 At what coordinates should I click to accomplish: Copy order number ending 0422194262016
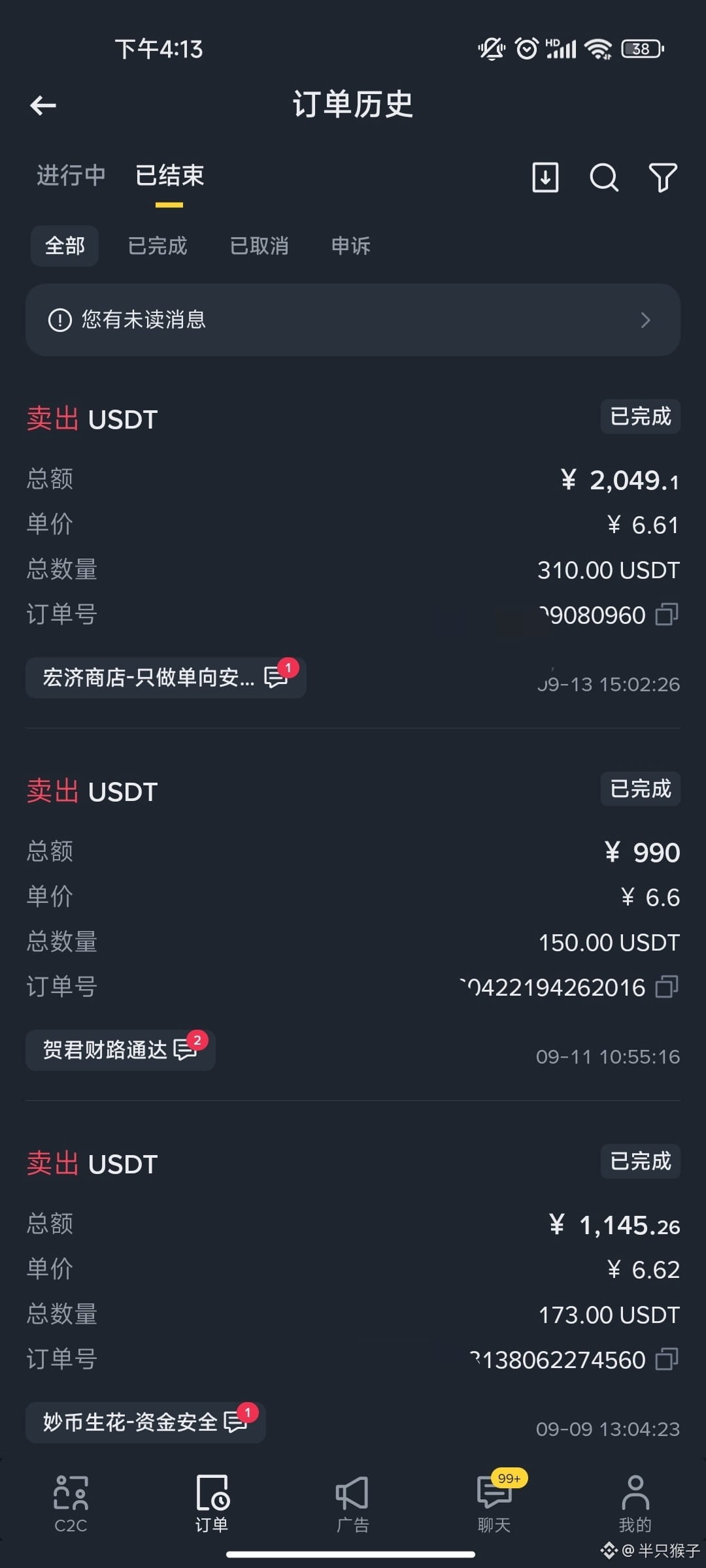tap(667, 987)
